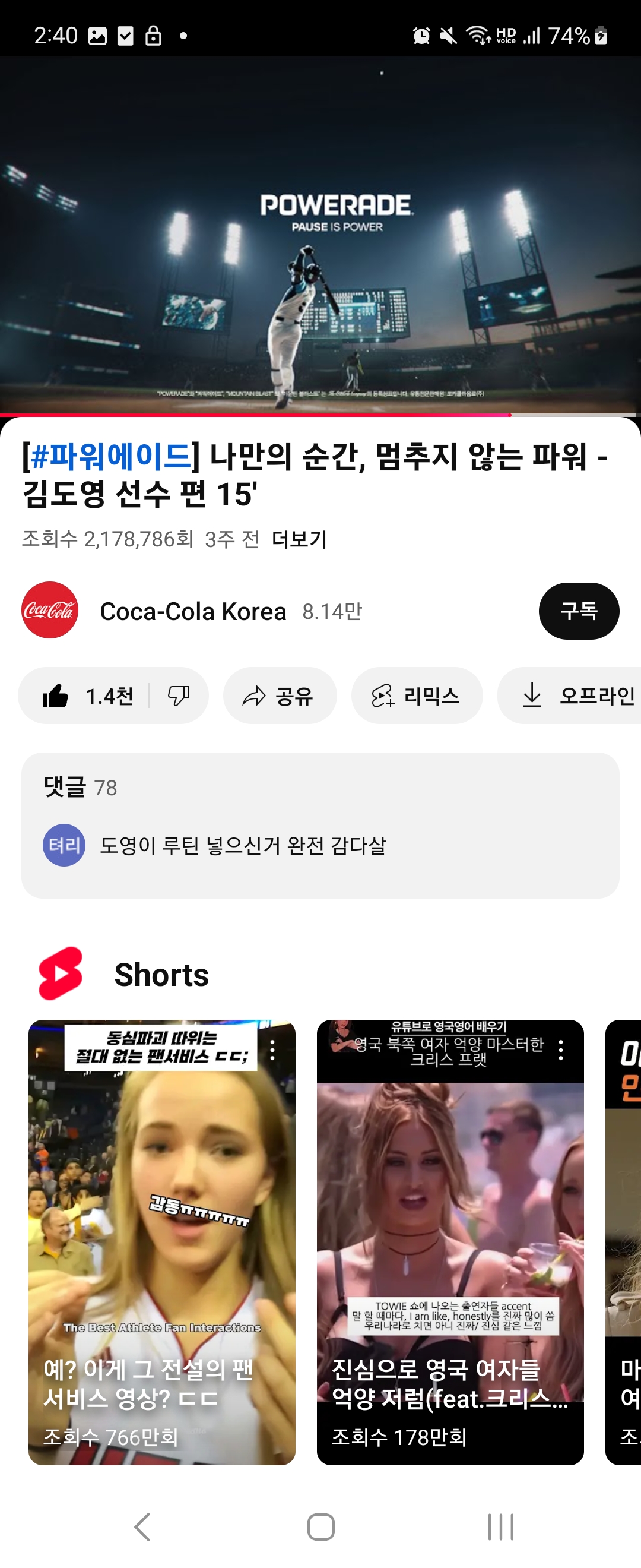Screen dimensions: 641x1568
Task: Go back with the system back button
Action: [x=142, y=1526]
